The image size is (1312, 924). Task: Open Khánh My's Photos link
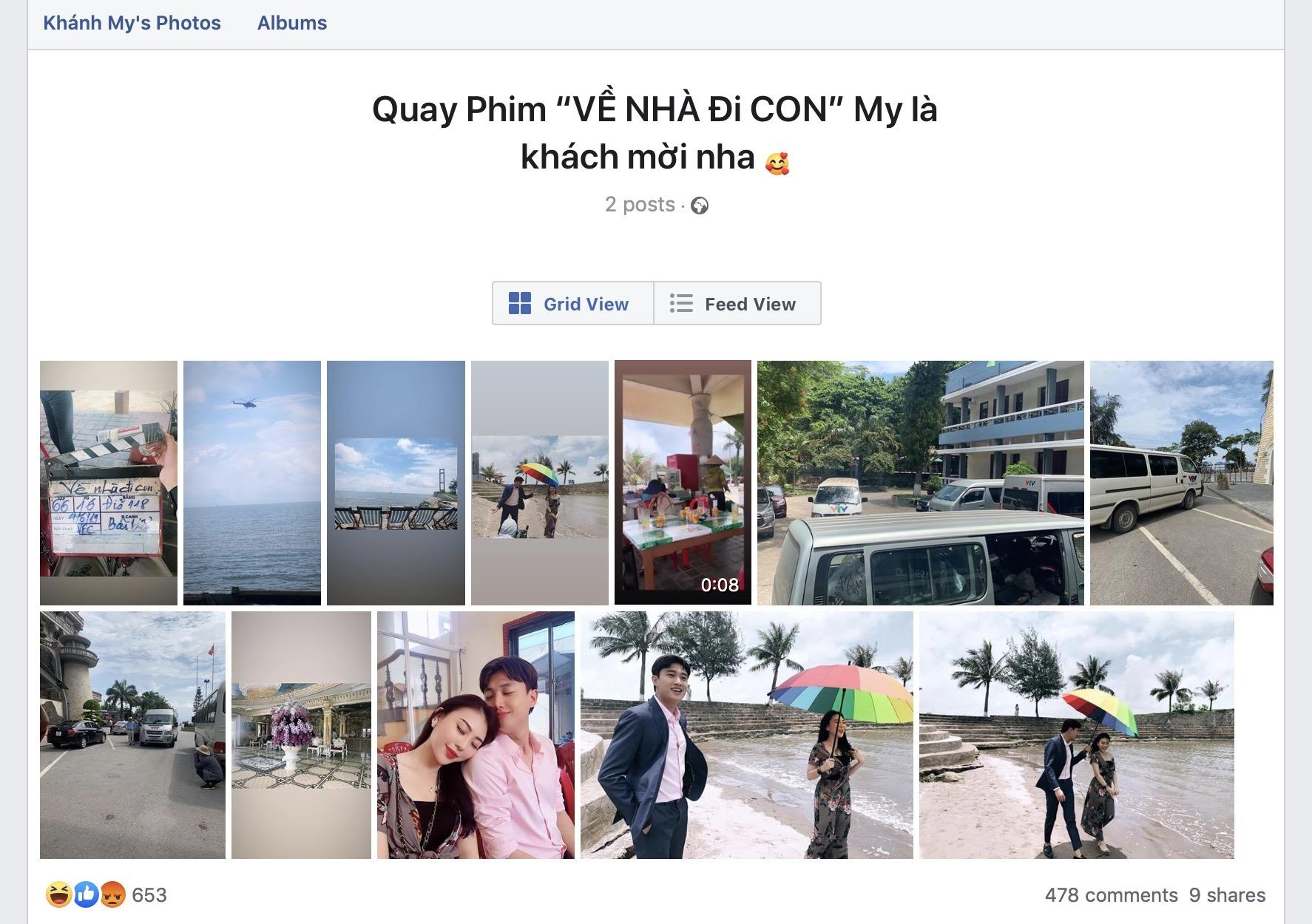[x=132, y=23]
